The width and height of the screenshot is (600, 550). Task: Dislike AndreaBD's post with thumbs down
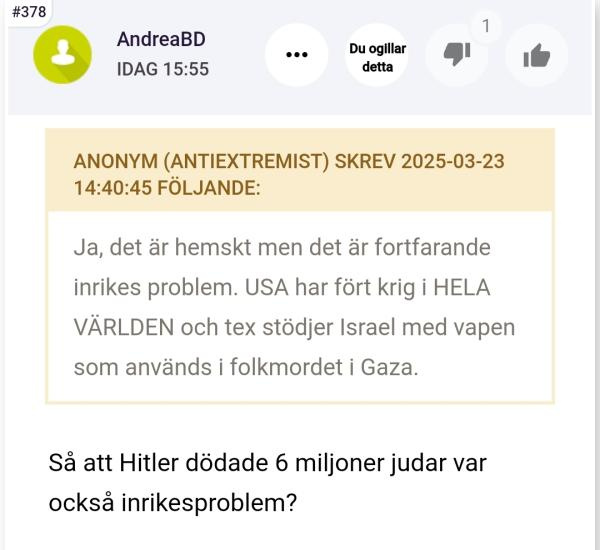click(x=457, y=54)
